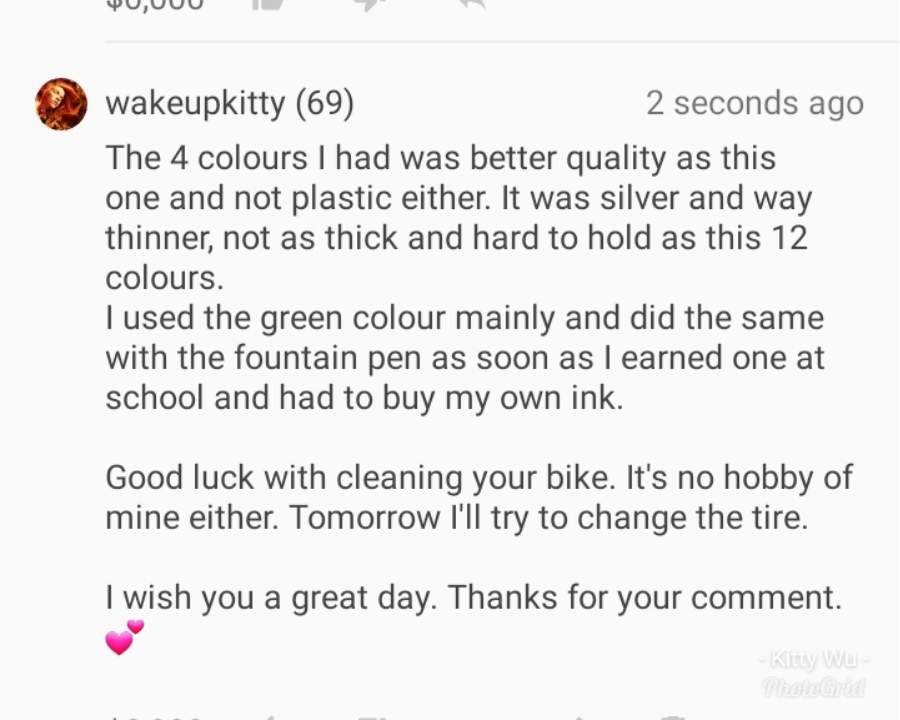Open the wakeupkitty username link
The width and height of the screenshot is (900, 720).
pos(195,103)
